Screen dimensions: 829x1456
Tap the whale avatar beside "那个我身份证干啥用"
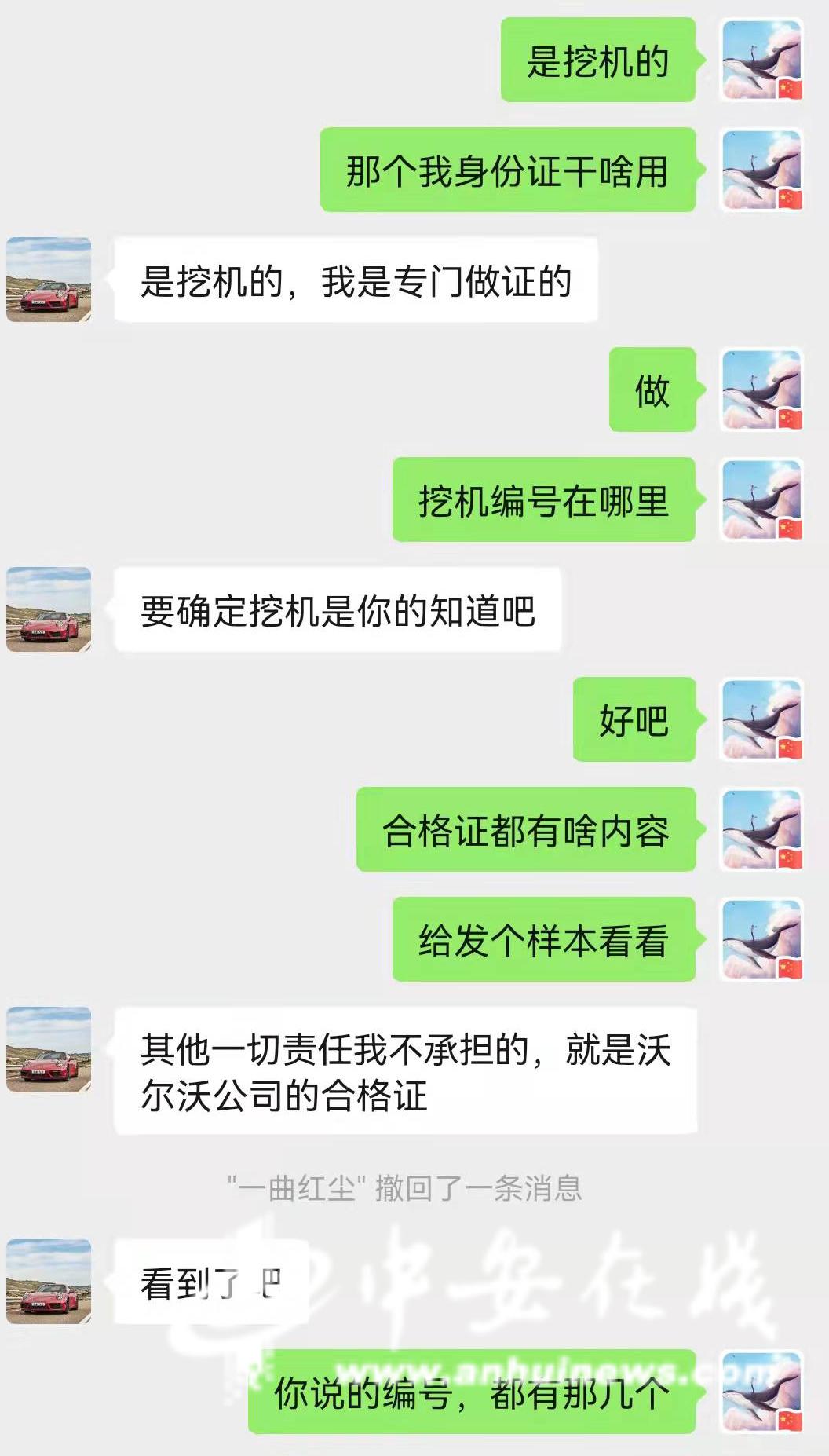click(x=761, y=170)
